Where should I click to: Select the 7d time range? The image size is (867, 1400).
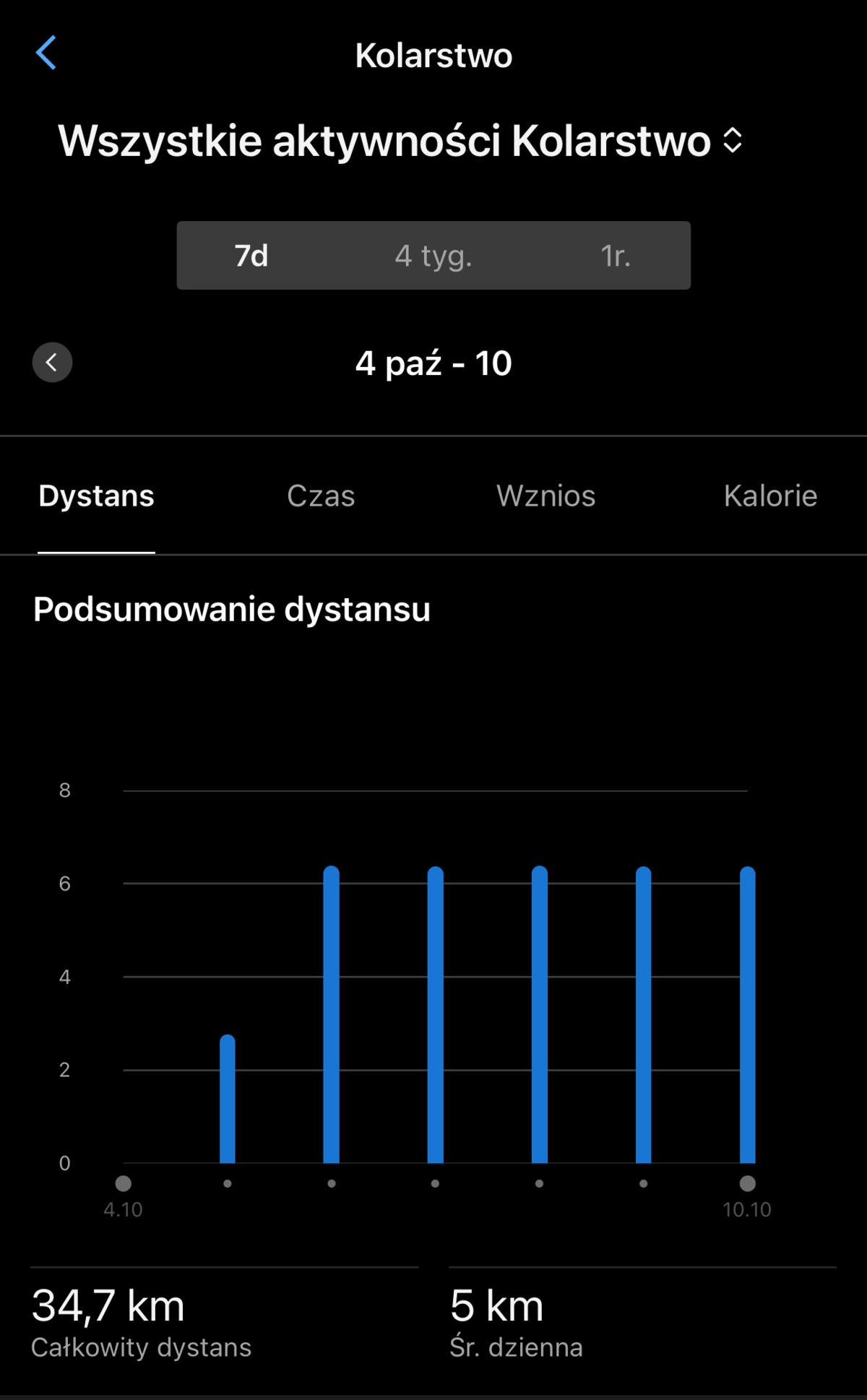tap(251, 256)
